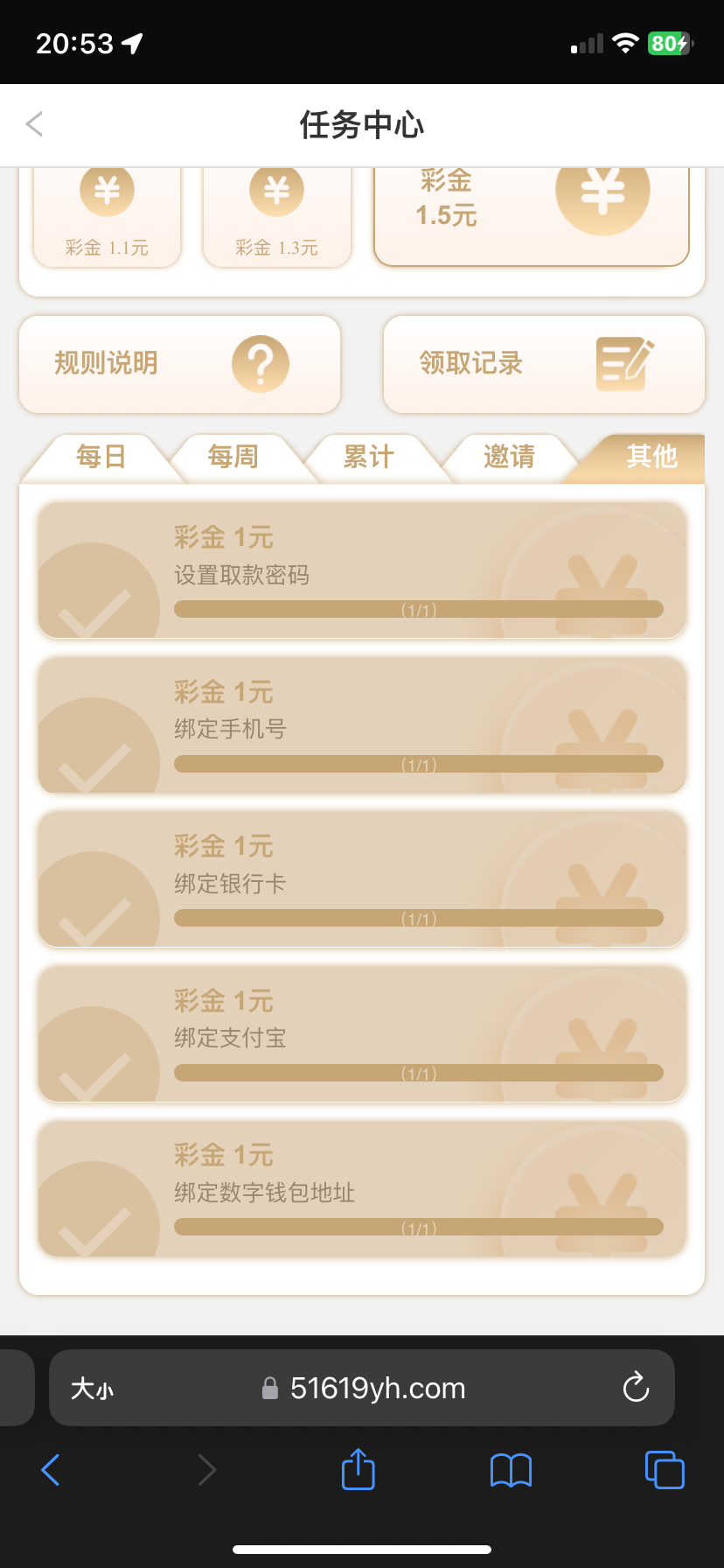Reload the page in Safari
Image resolution: width=724 pixels, height=1568 pixels.
(636, 1388)
